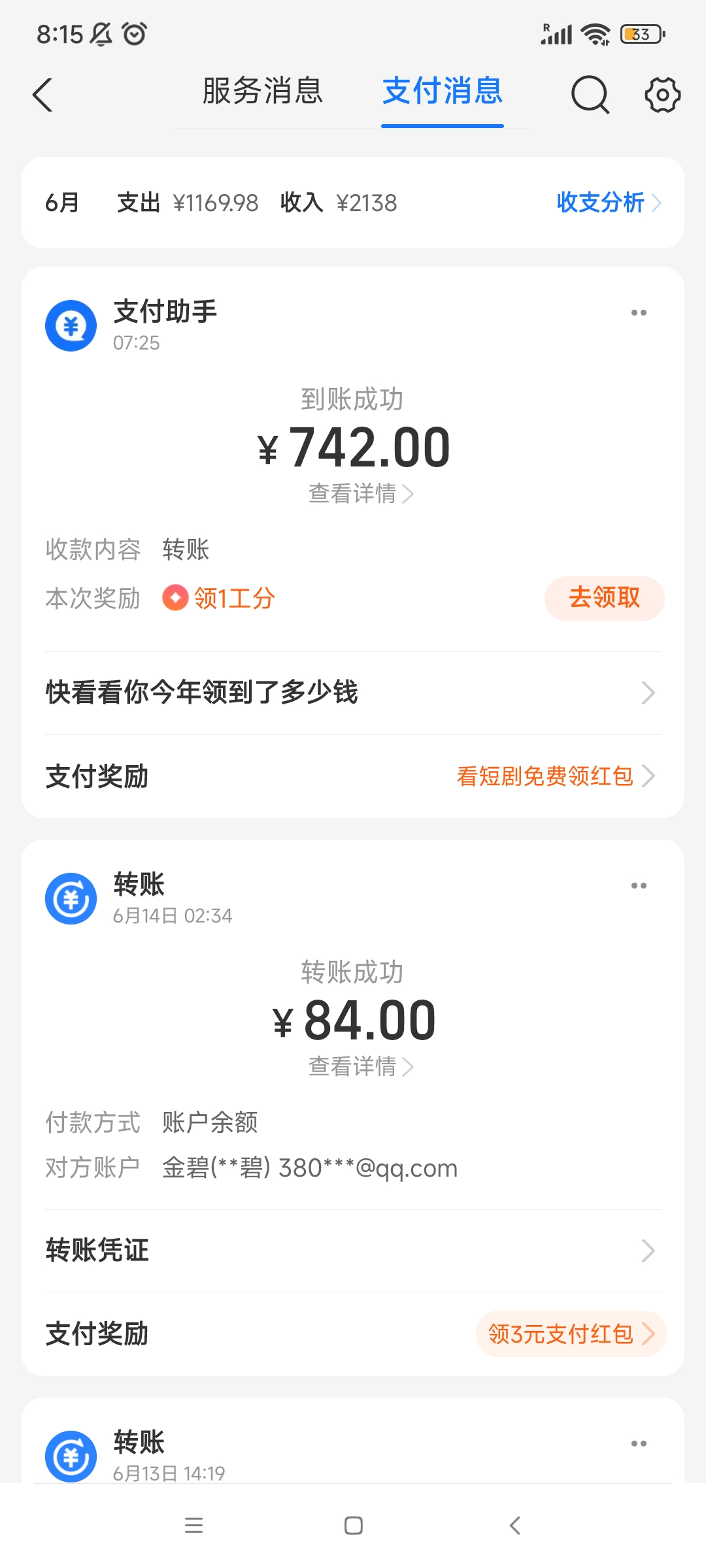Open the 转账凭证 row
This screenshot has width=706, height=1568.
(x=353, y=1250)
